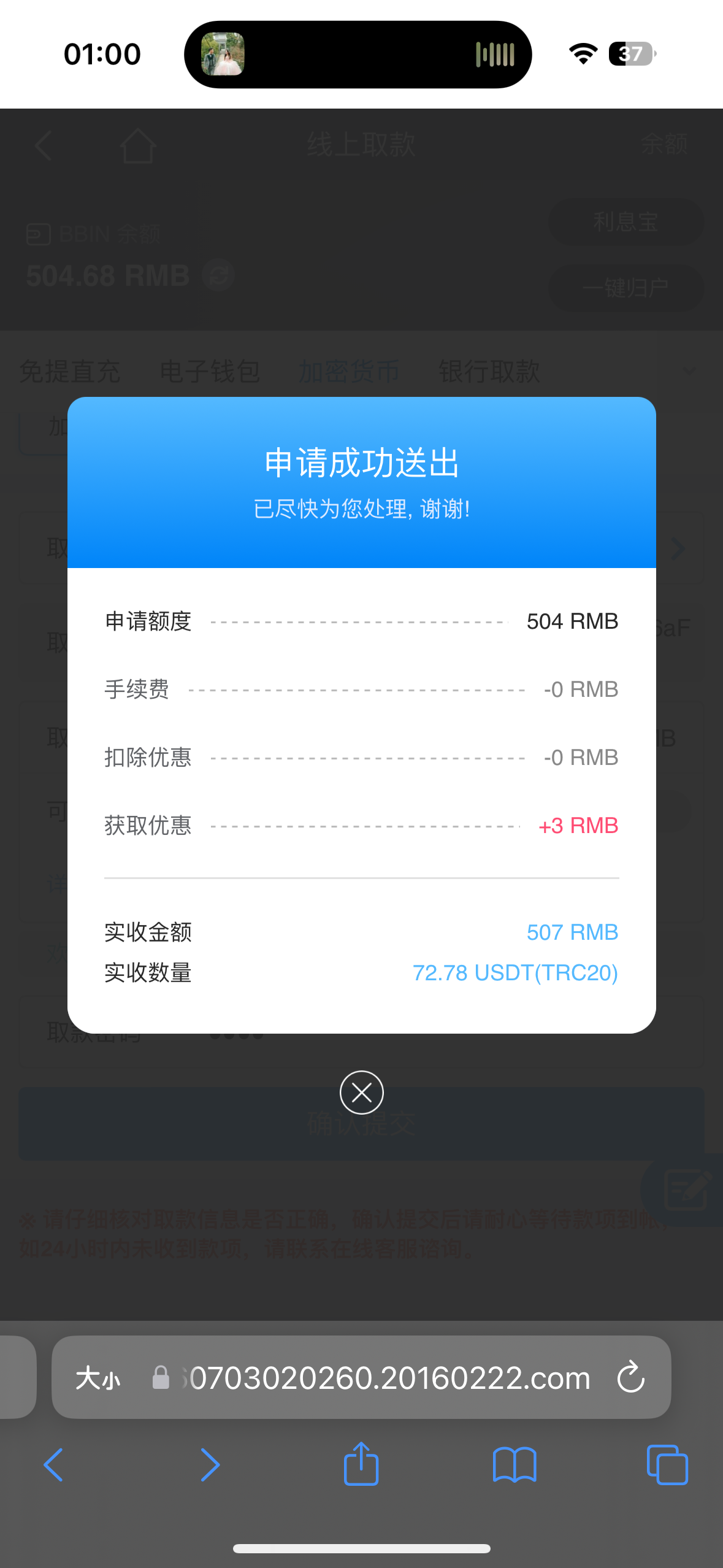Open the Safari bookmarks panel

(x=515, y=1465)
